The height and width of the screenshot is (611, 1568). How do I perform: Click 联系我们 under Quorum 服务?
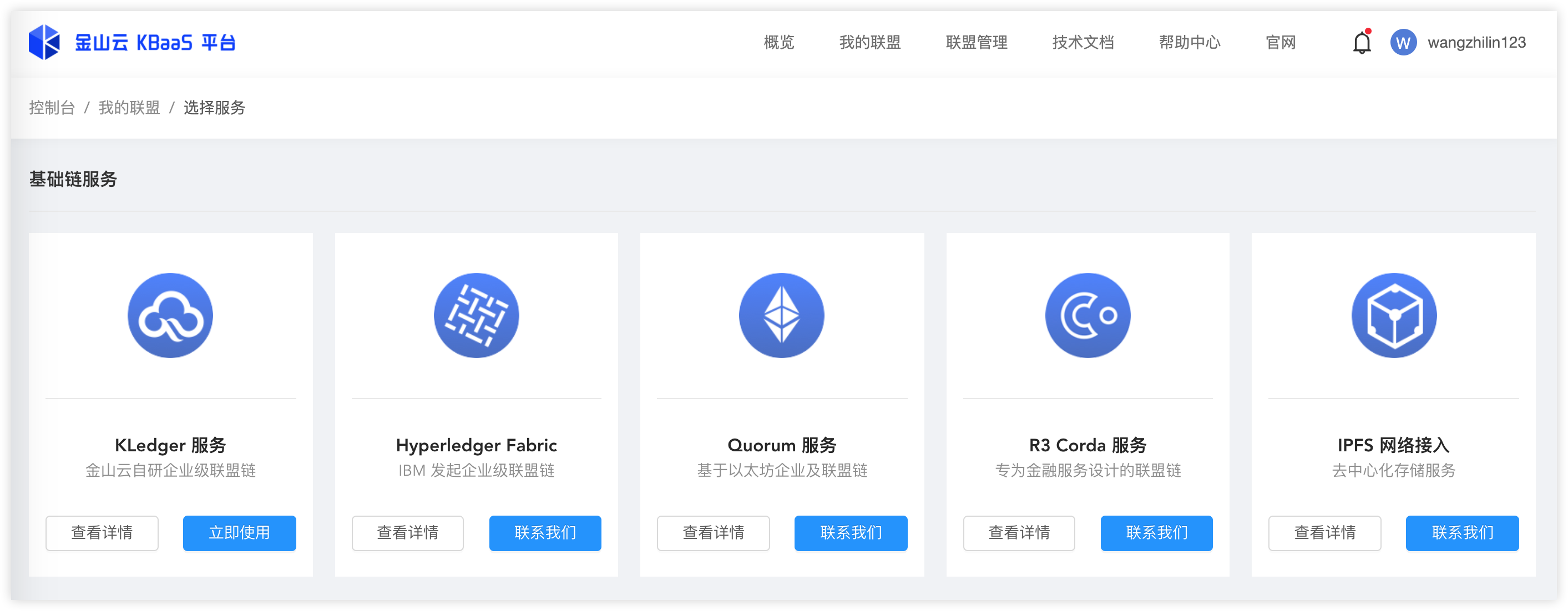pos(851,533)
